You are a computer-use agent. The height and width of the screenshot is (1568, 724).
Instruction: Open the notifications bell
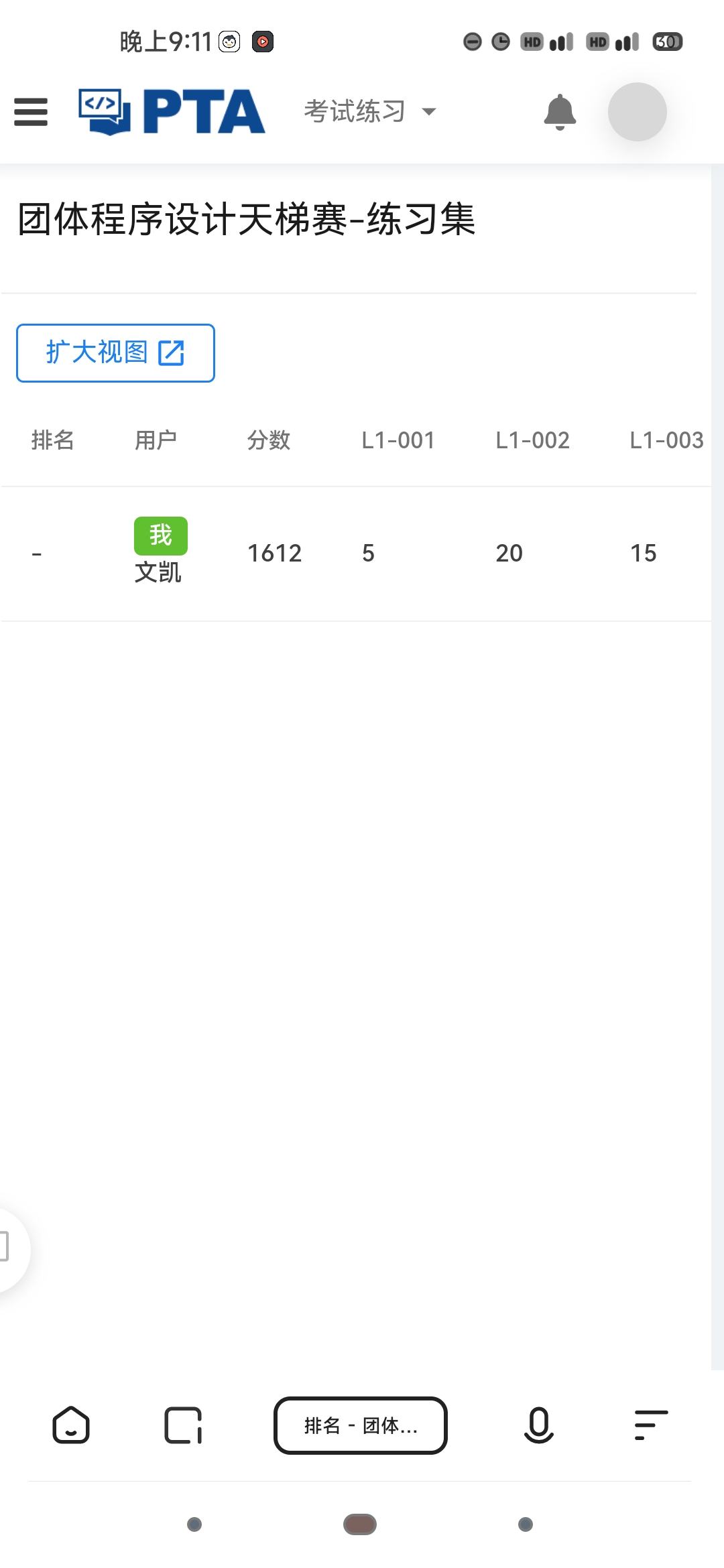point(560,112)
